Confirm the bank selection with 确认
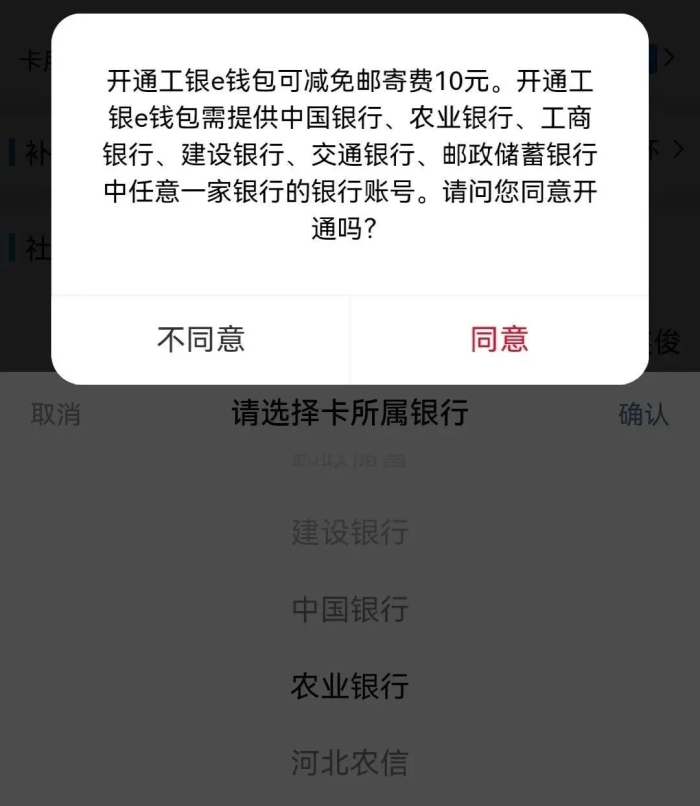This screenshot has height=806, width=700. pos(643,414)
